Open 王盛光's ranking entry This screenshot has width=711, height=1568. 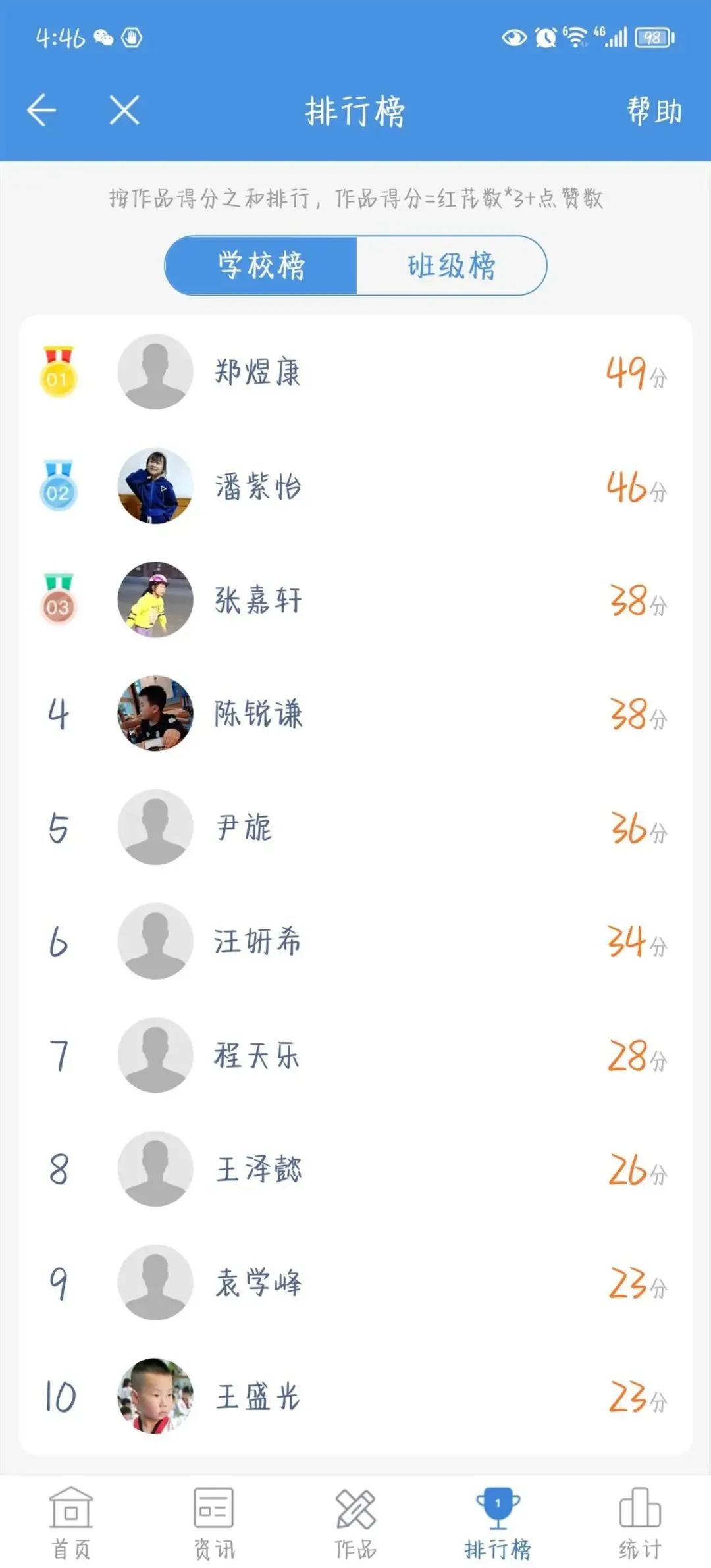[x=355, y=1396]
